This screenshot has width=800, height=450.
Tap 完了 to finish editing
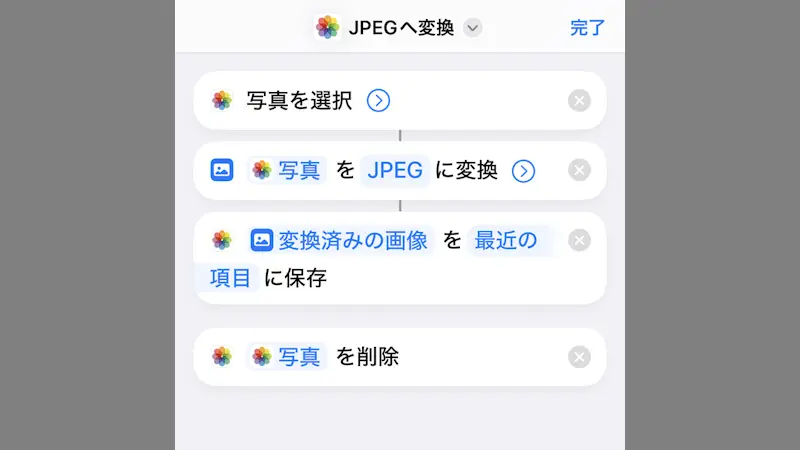point(587,28)
